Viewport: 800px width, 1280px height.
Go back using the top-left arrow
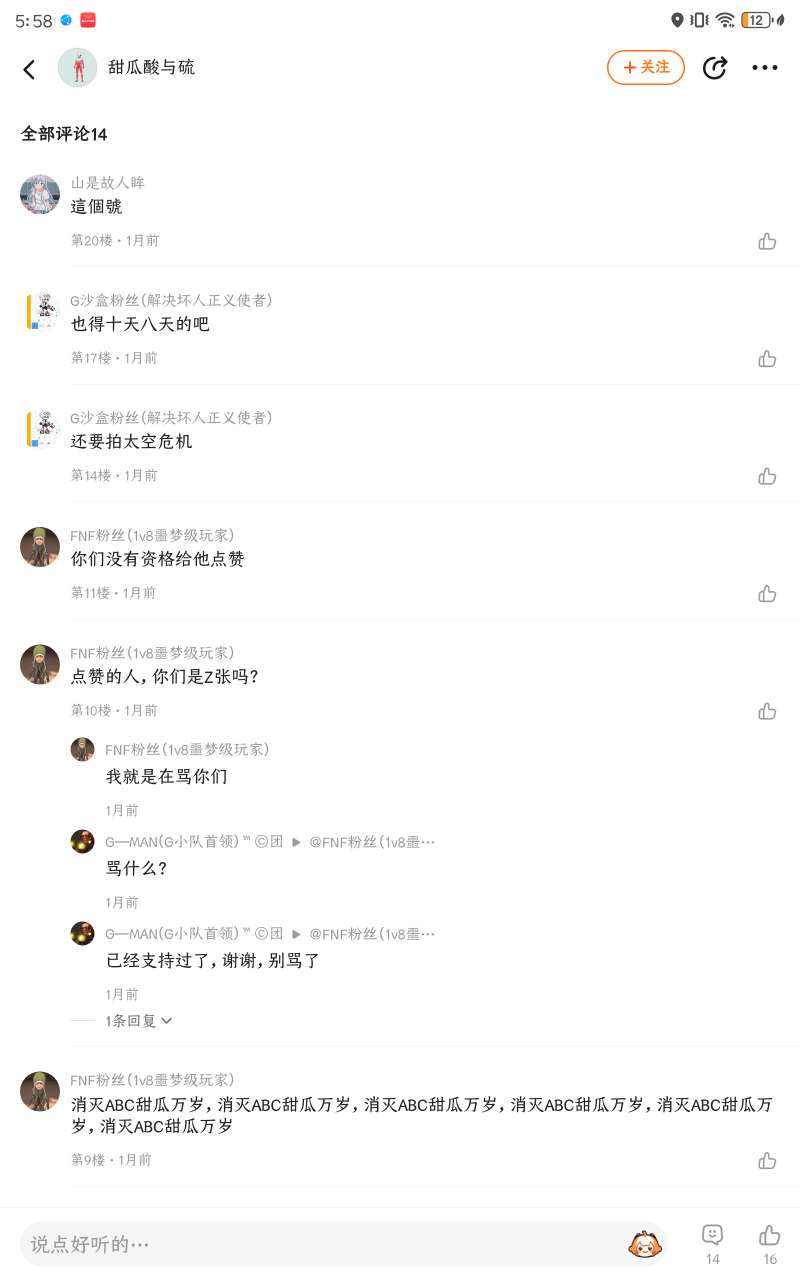click(x=29, y=68)
